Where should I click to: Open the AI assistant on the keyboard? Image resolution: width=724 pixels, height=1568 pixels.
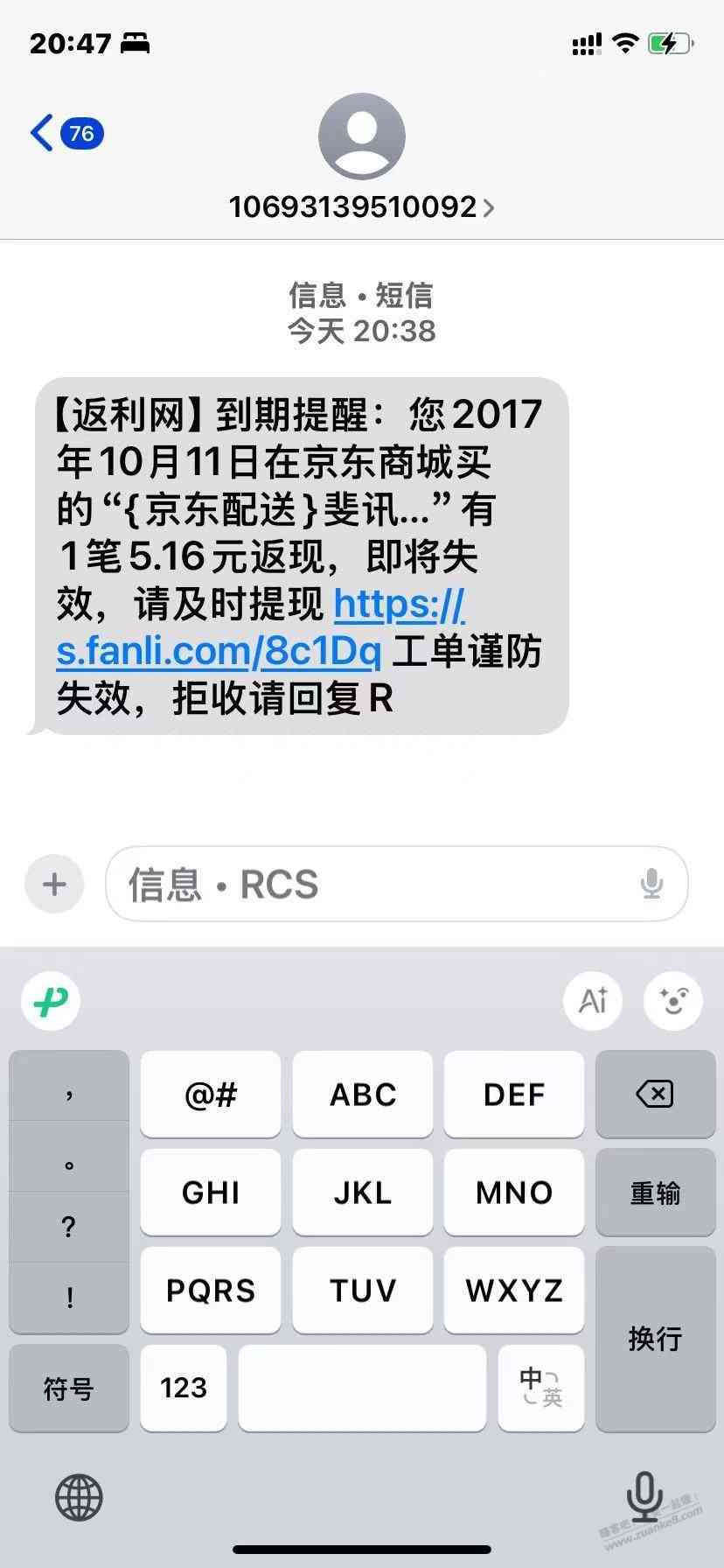coord(593,1000)
